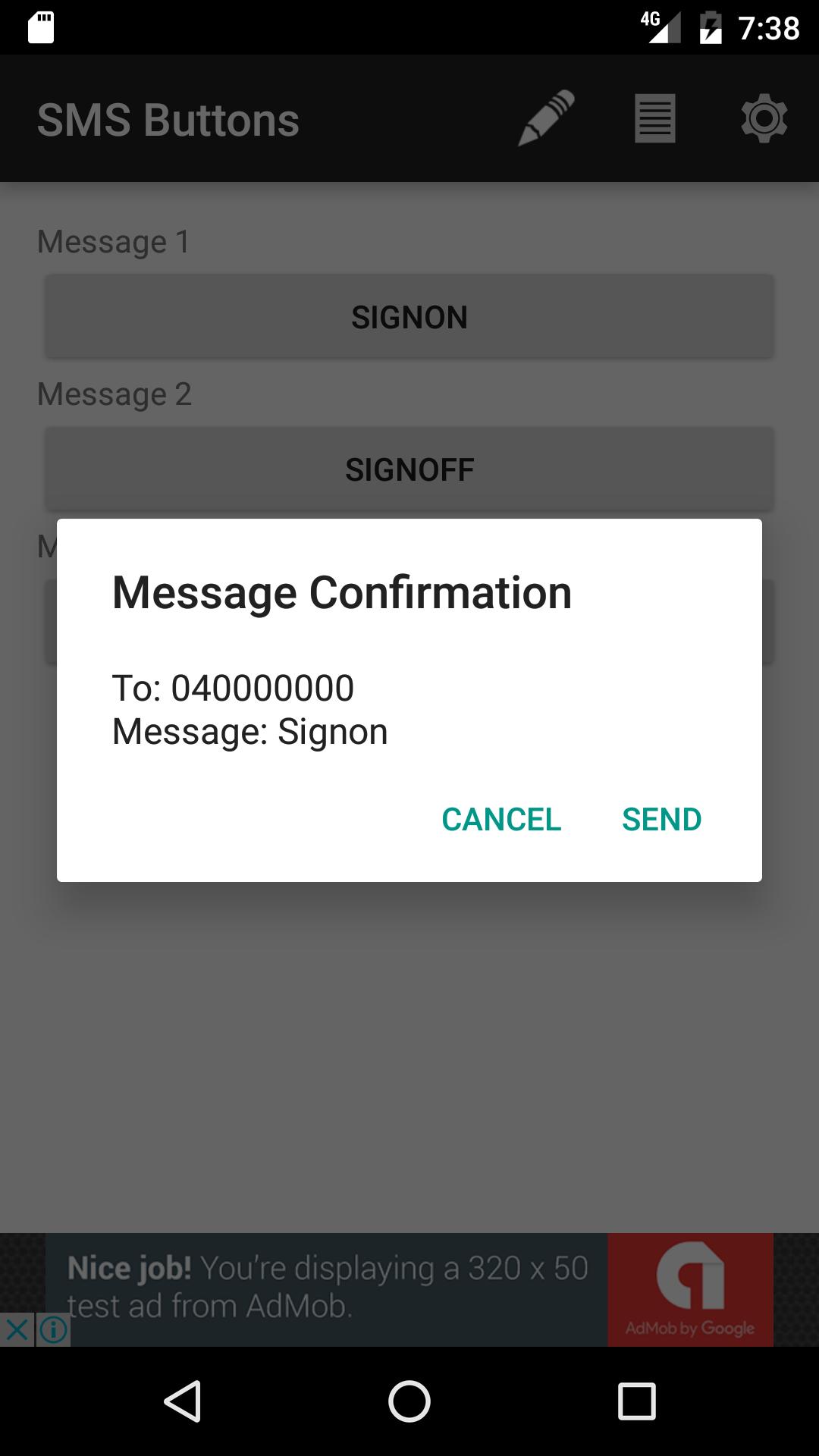
Task: Open the message log icon
Action: click(654, 118)
